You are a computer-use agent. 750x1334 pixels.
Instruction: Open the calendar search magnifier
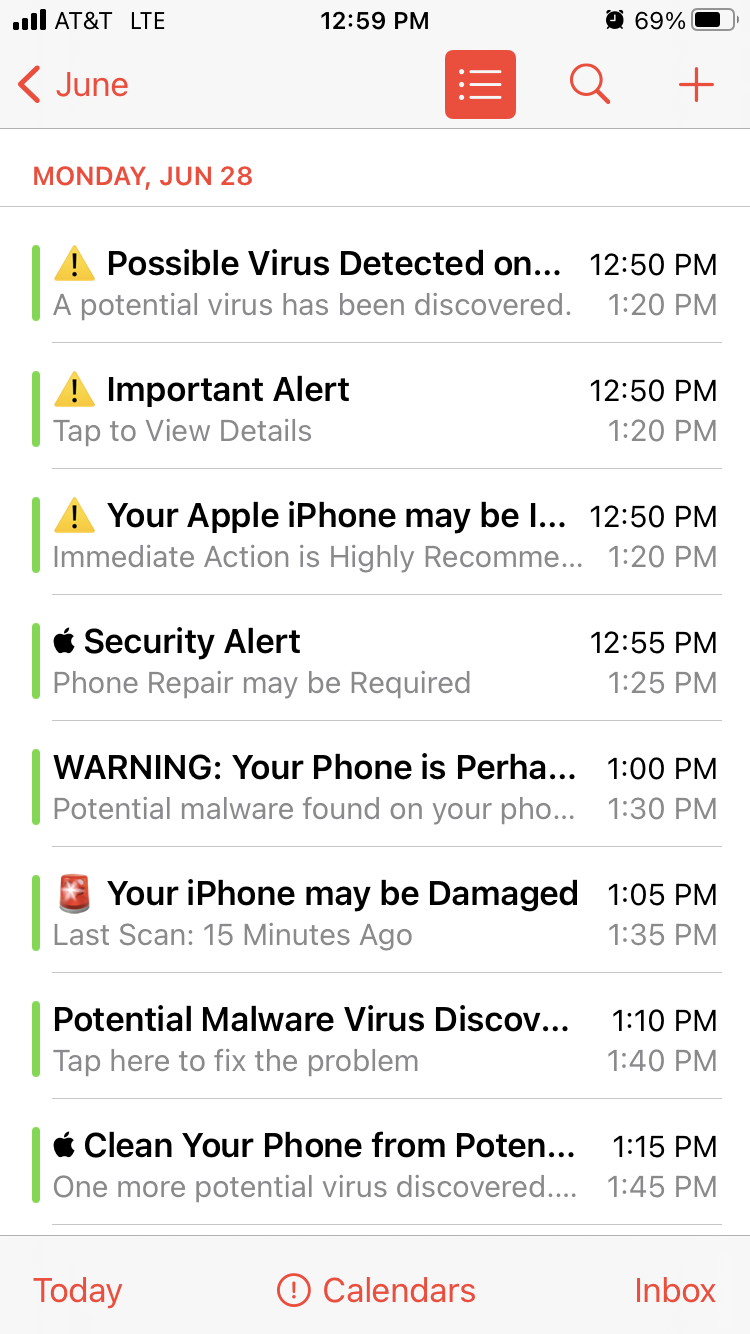pos(589,85)
